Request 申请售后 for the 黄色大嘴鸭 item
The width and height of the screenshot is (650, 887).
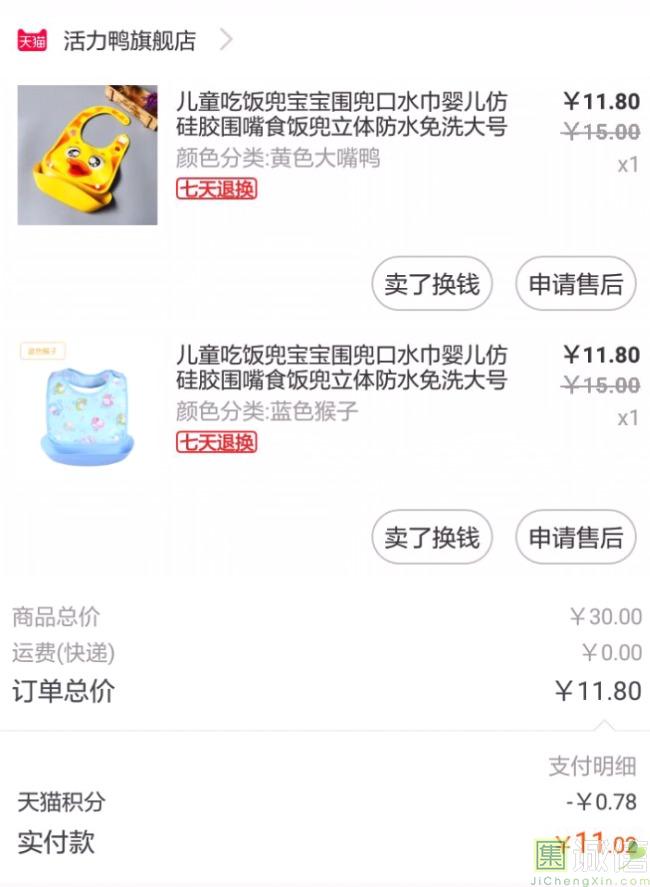[575, 285]
